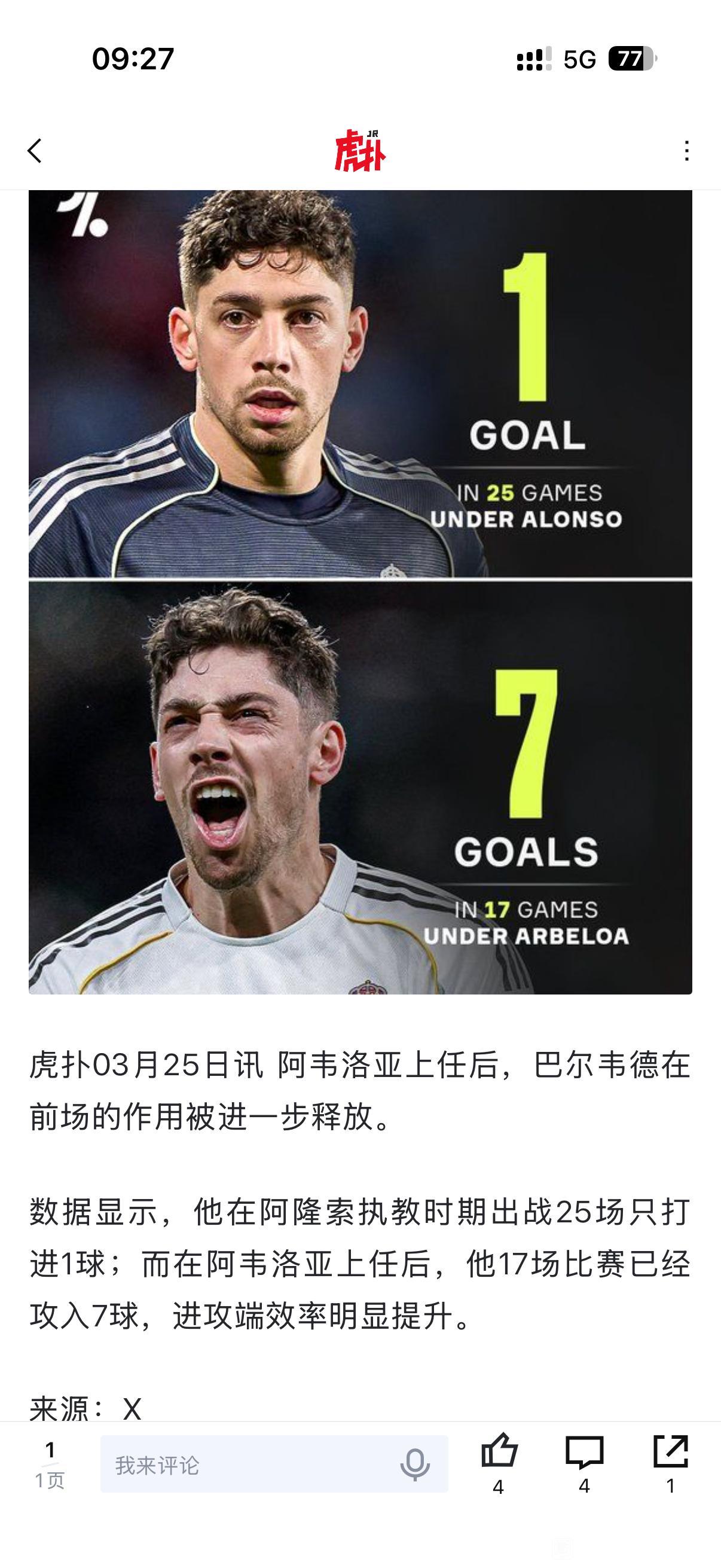Open the comments speech bubble
The height and width of the screenshot is (1568, 721).
pos(584,1453)
